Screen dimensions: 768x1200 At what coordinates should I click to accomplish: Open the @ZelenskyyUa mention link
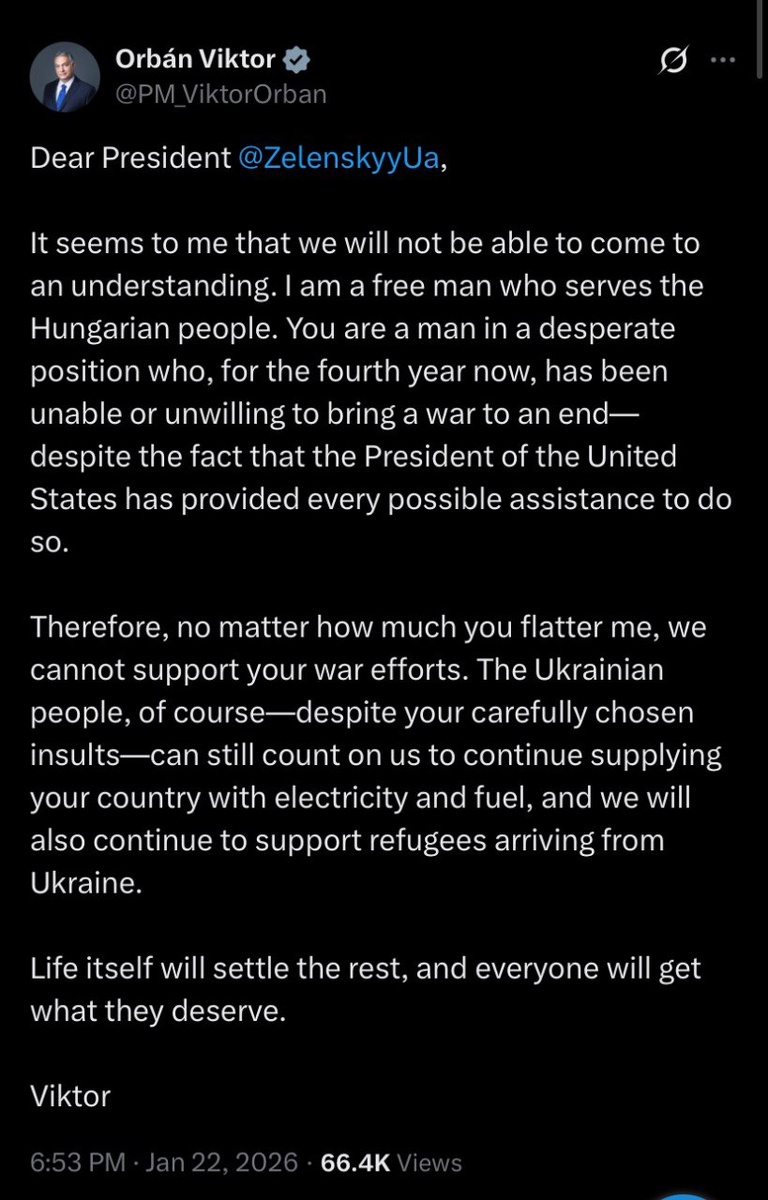tap(339, 159)
